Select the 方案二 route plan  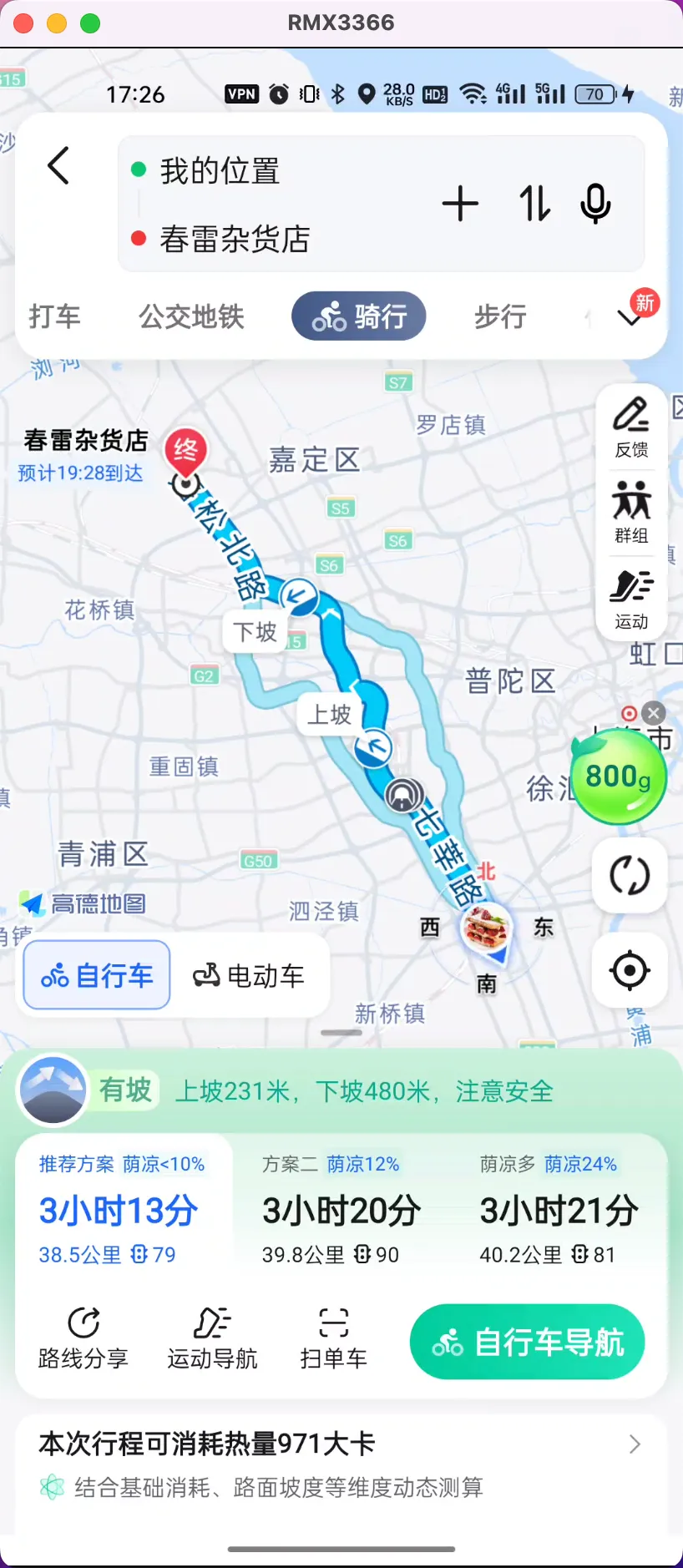pyautogui.click(x=341, y=1211)
